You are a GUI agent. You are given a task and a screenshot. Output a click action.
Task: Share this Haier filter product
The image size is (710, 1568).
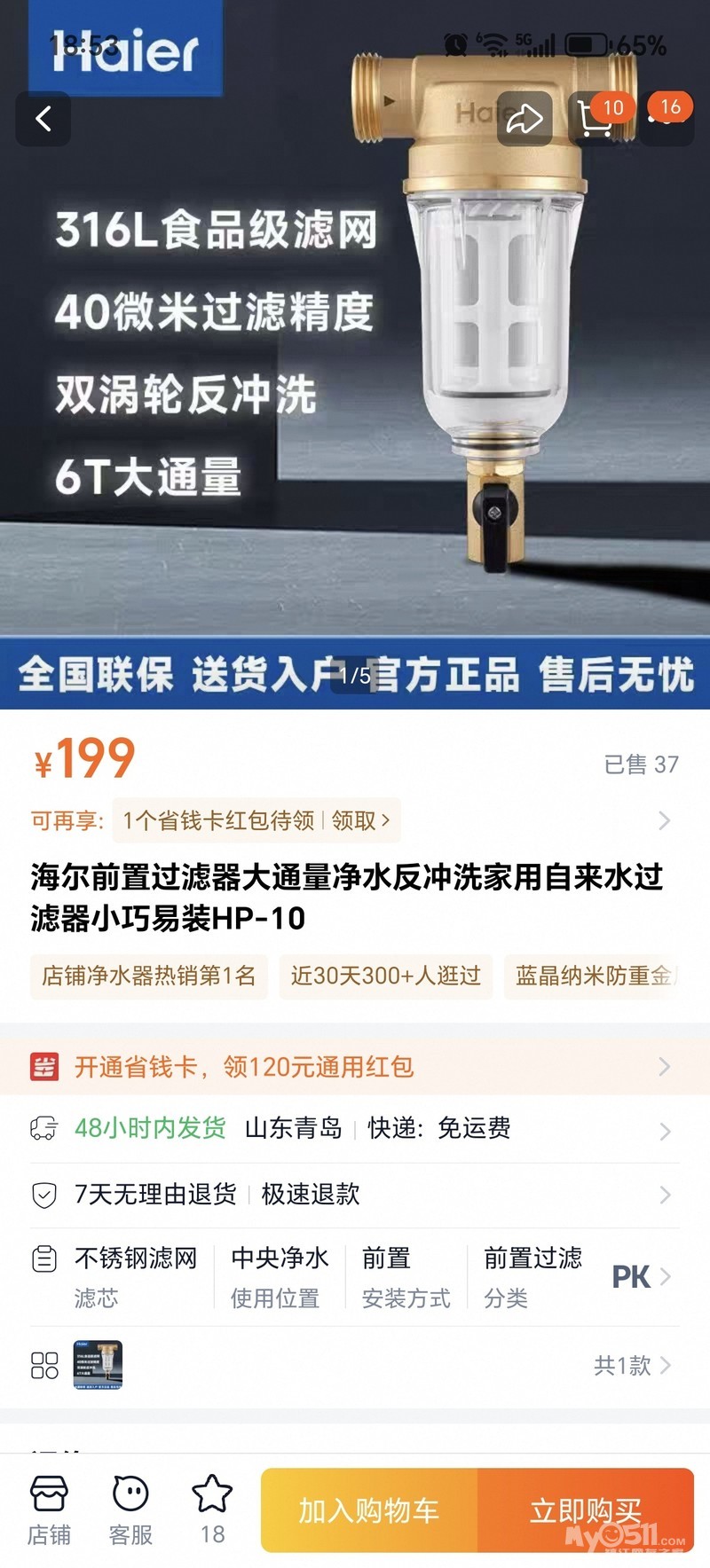pyautogui.click(x=524, y=119)
